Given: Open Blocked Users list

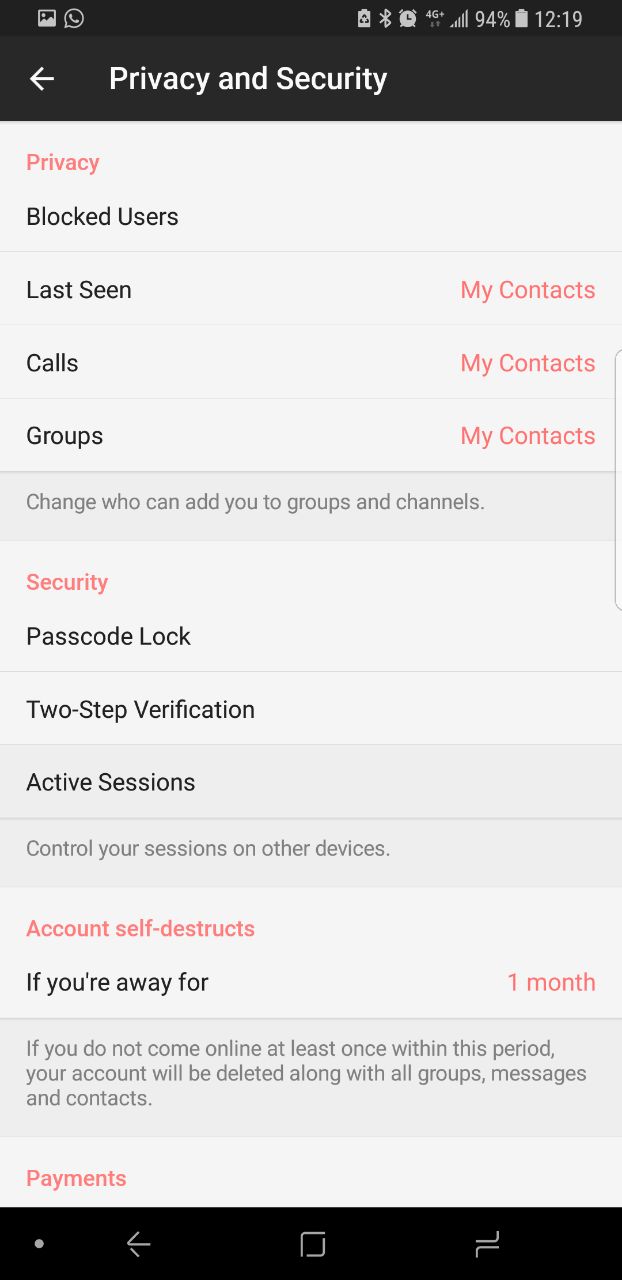Looking at the screenshot, I should (310, 217).
